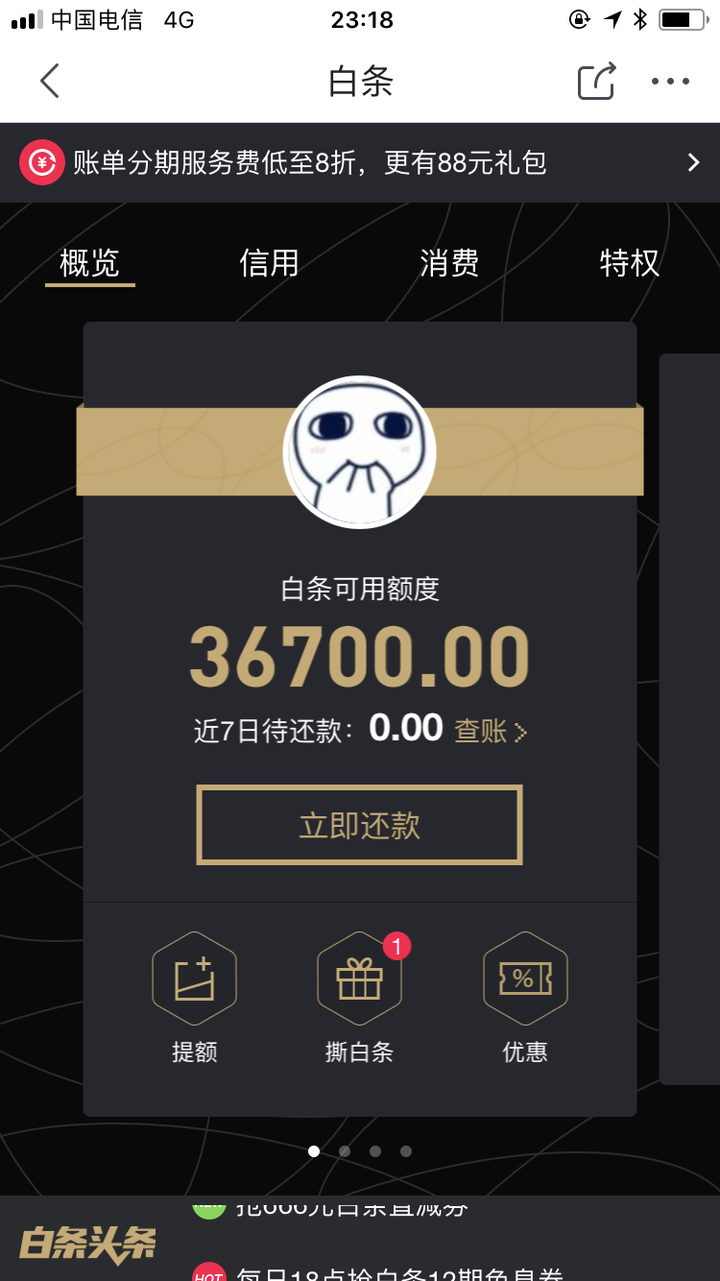The height and width of the screenshot is (1281, 720).
Task: Tap the 立即还款 button
Action: click(360, 825)
